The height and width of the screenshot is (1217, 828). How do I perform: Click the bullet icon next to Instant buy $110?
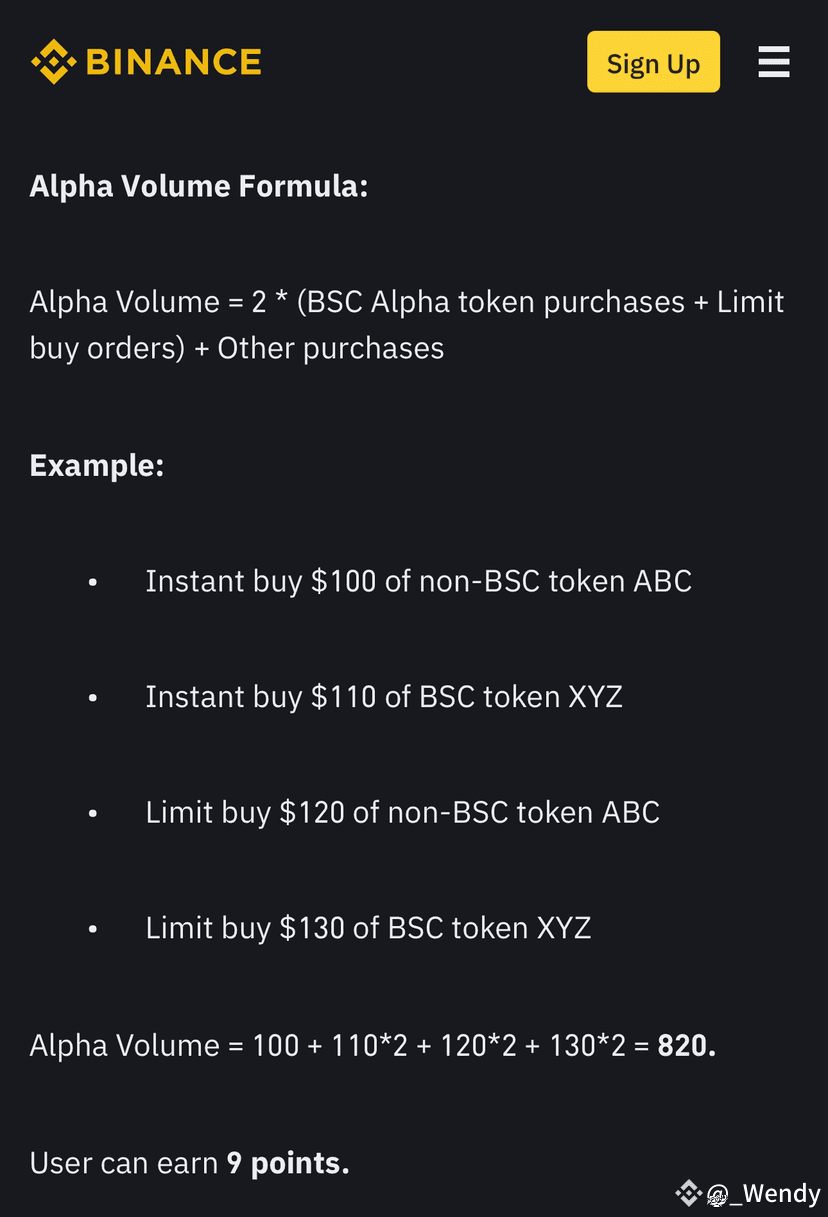pyautogui.click(x=94, y=697)
